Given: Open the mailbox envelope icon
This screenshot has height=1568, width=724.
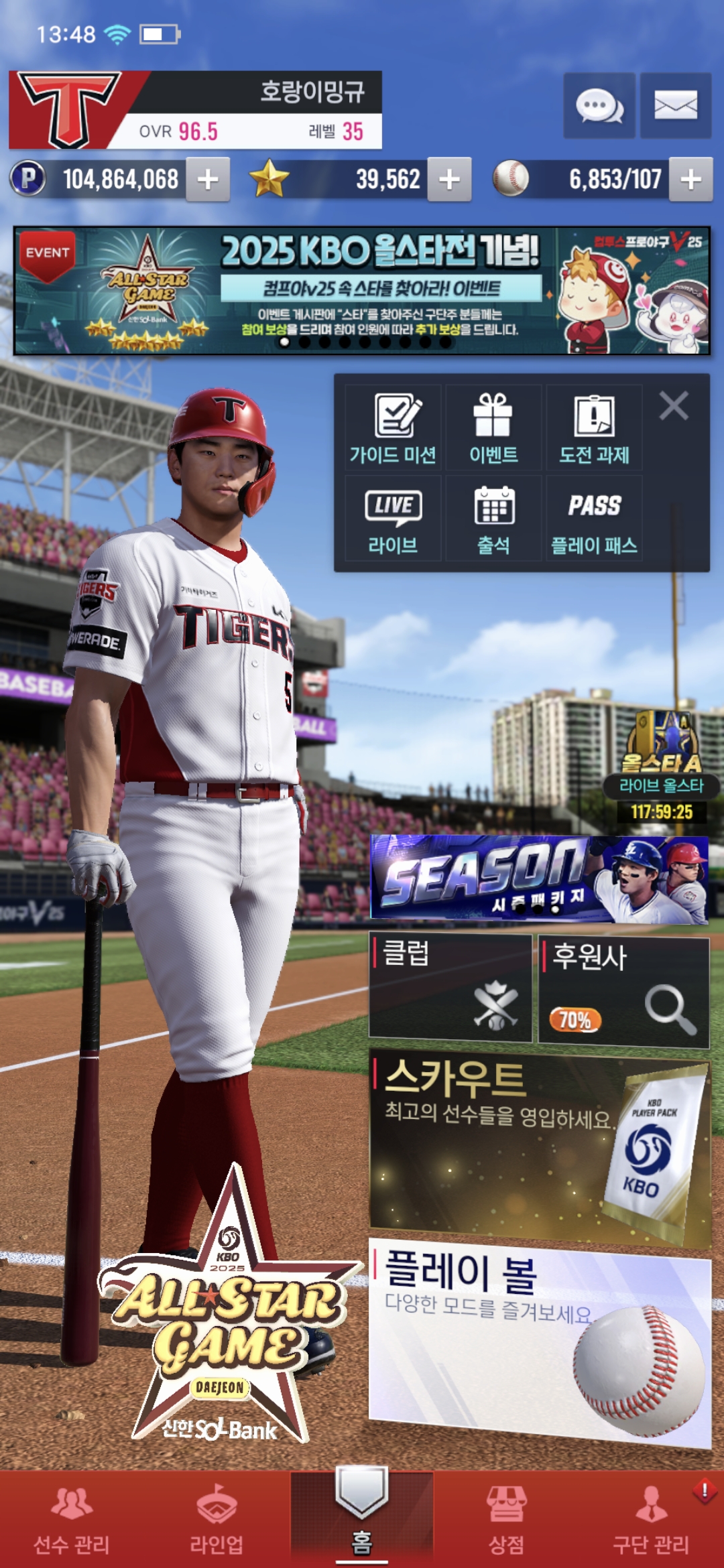Looking at the screenshot, I should click(675, 106).
